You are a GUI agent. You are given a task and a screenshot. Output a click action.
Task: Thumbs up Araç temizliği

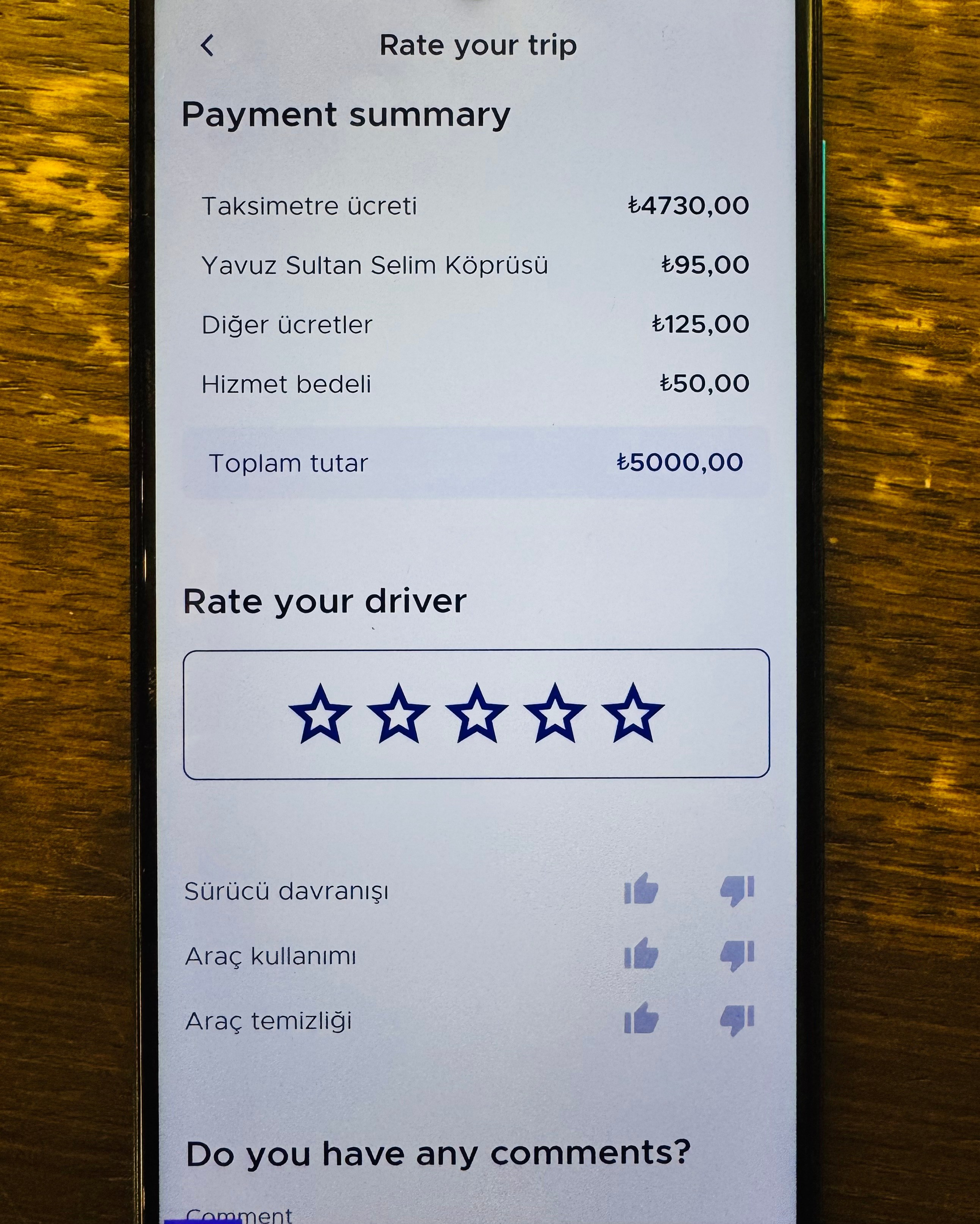641,1019
